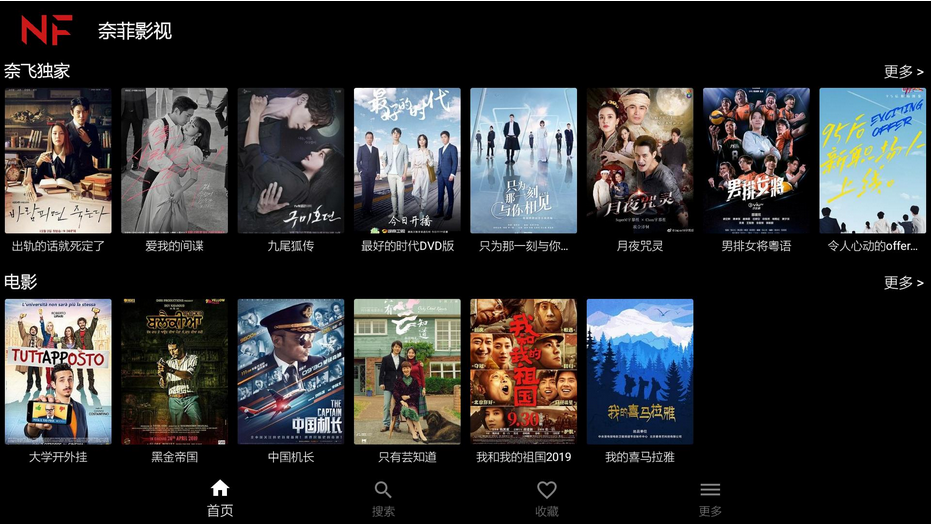
Task: Open the movie 大学开外挂
Action: click(x=58, y=372)
